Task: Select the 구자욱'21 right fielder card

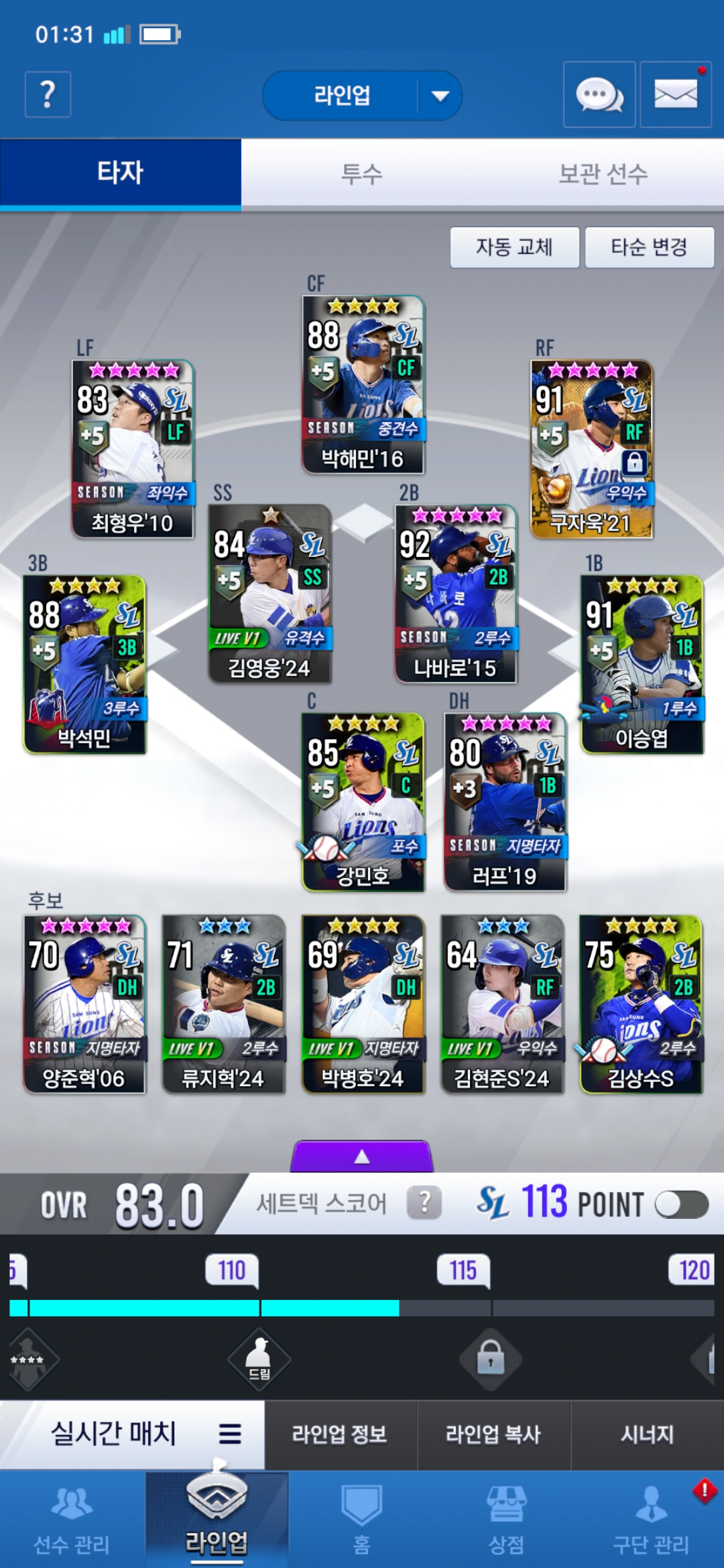Action: [591, 449]
